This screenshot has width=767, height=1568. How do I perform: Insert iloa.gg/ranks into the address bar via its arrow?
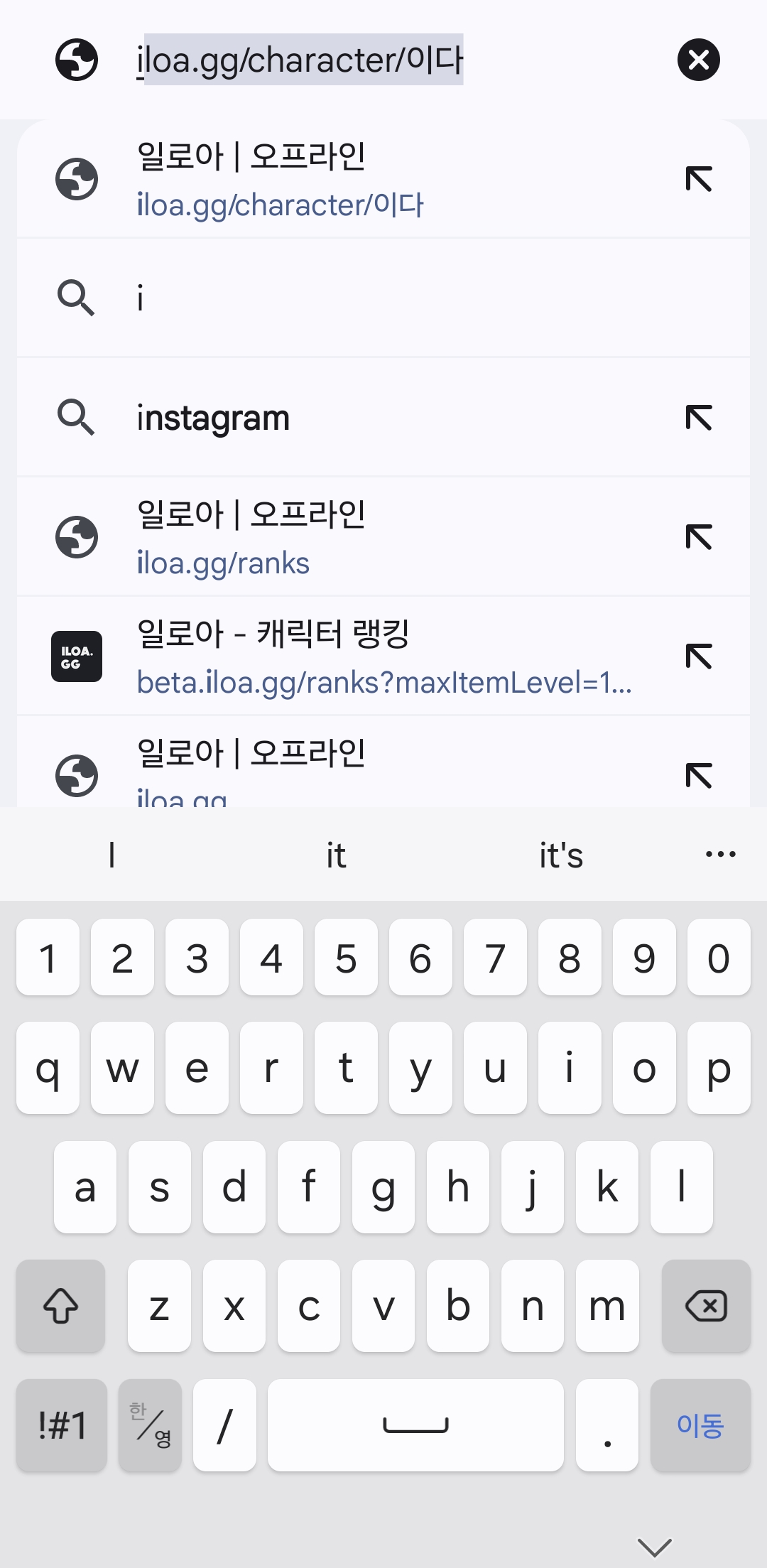[699, 537]
